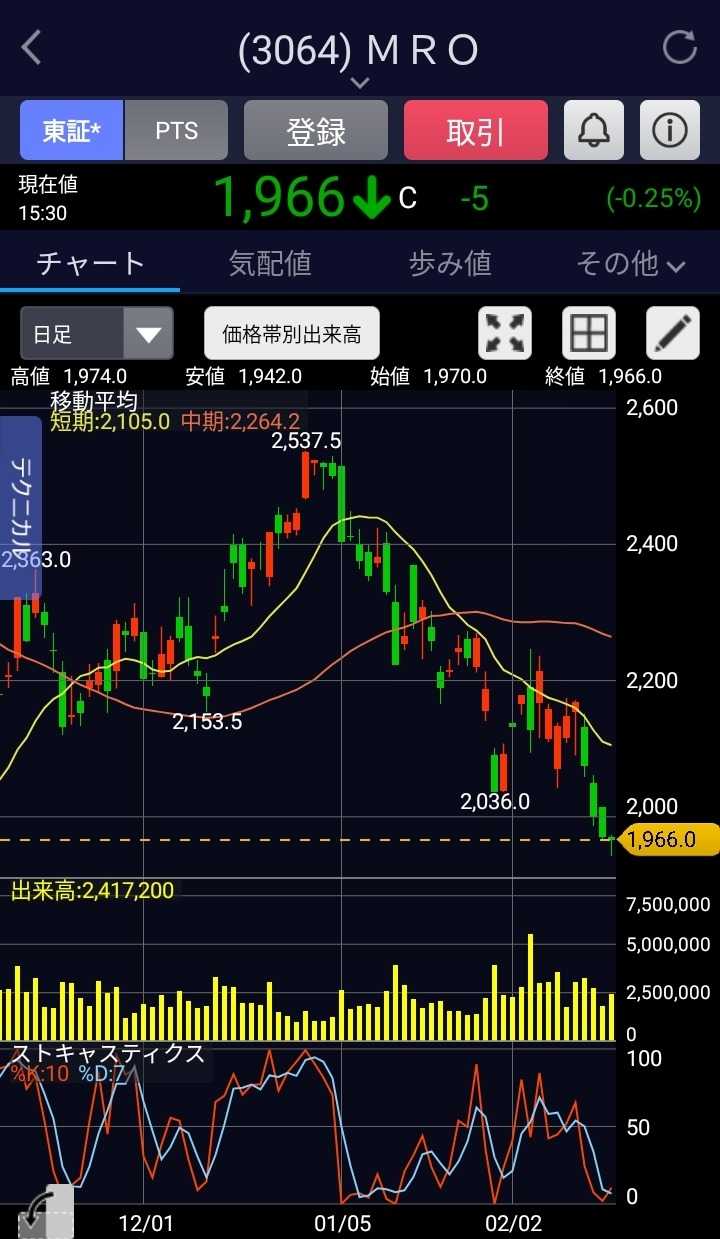Switch to the PTS market
The height and width of the screenshot is (1239, 720).
click(177, 131)
